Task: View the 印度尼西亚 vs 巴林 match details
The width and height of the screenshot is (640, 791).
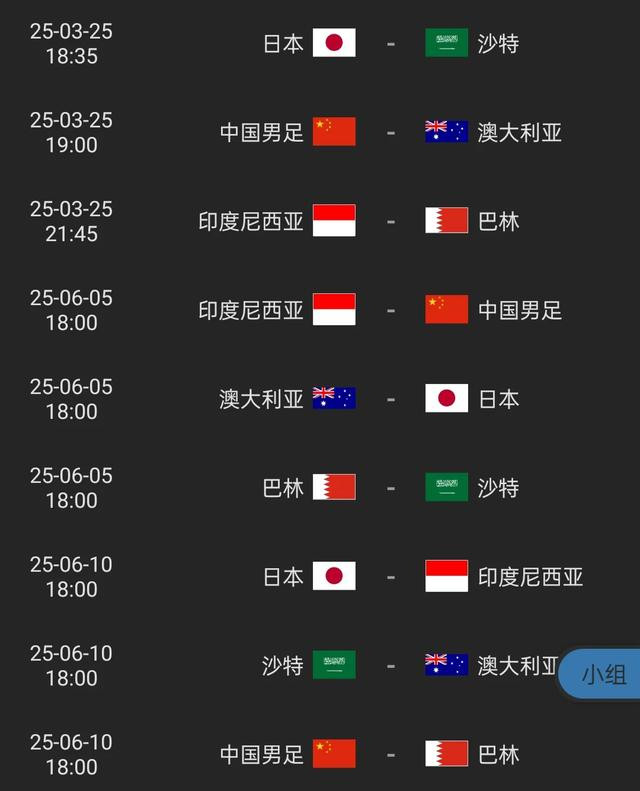Action: tap(390, 221)
